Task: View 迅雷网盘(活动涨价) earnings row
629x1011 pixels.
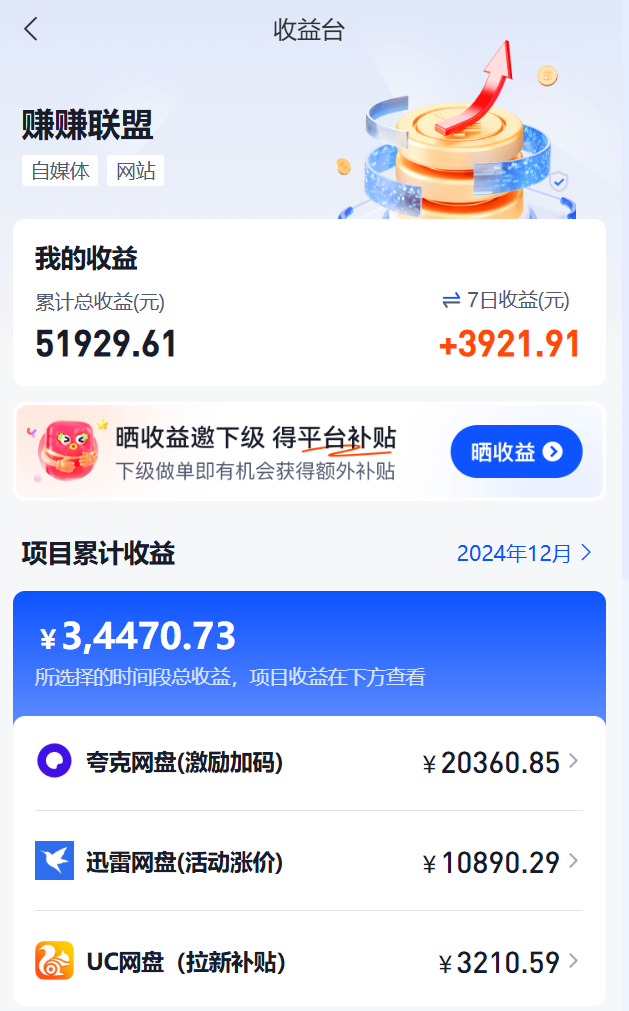Action: [308, 862]
